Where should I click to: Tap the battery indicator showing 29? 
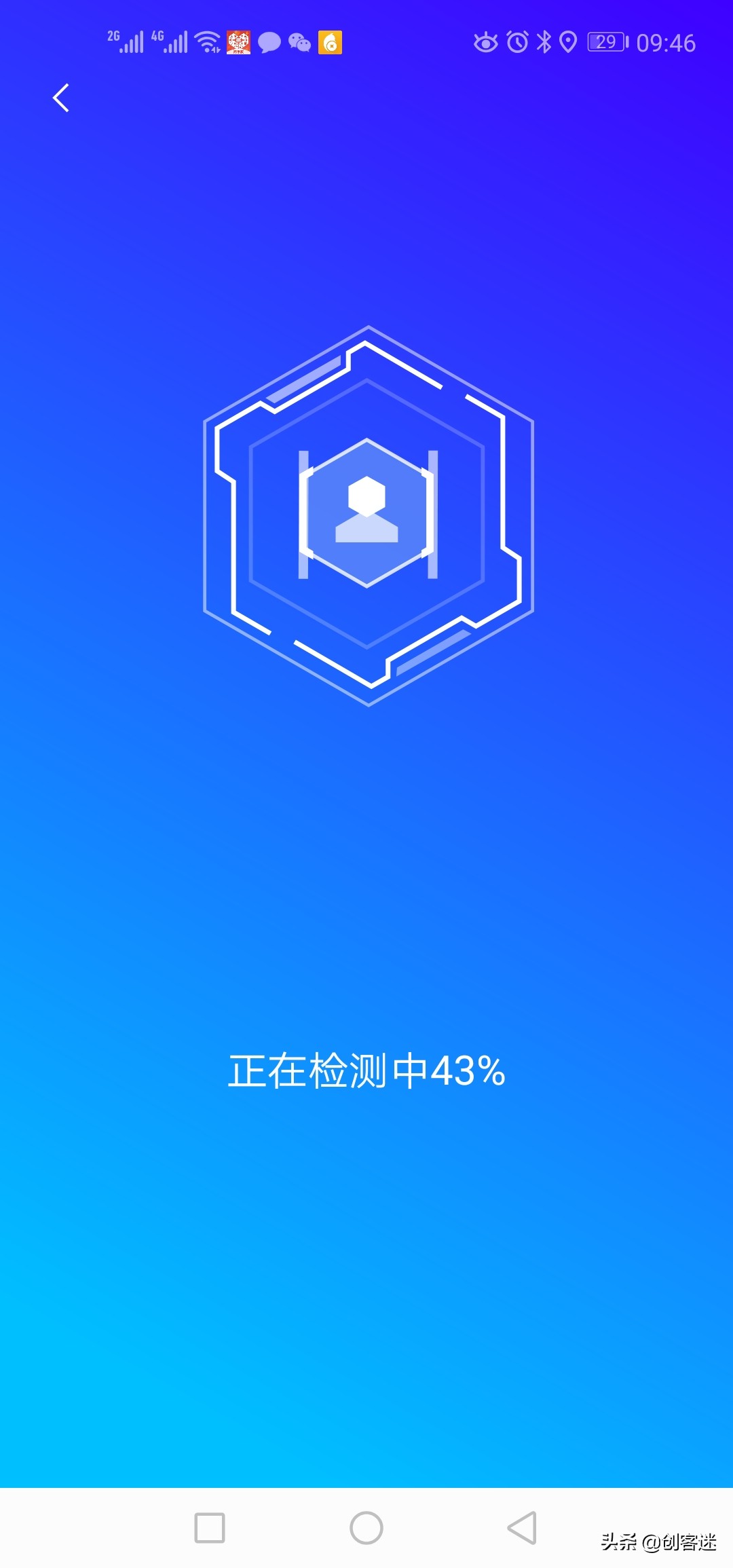coord(607,43)
